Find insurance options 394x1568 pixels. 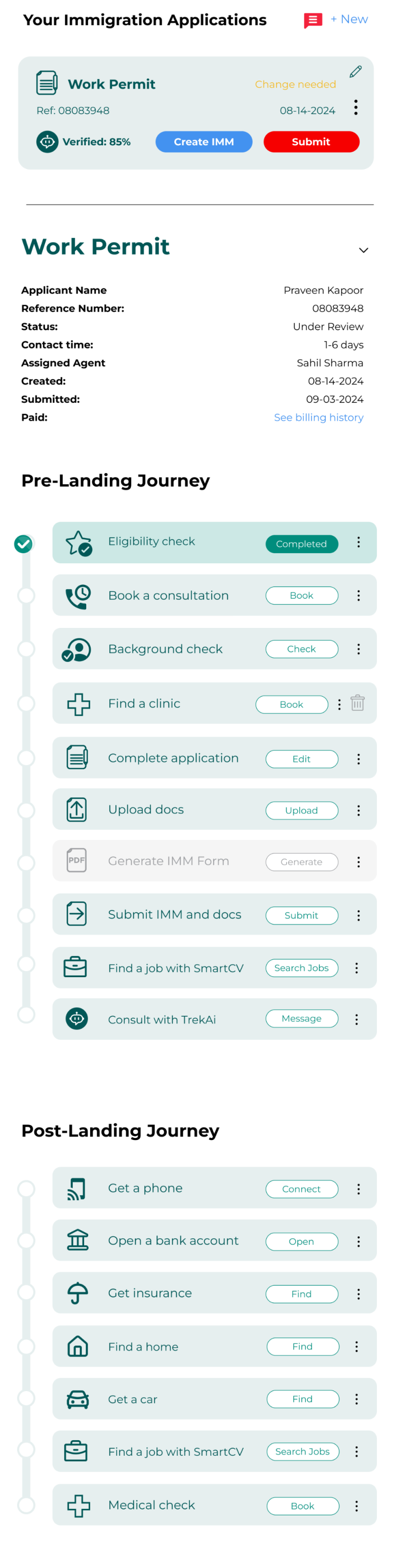point(301,1293)
